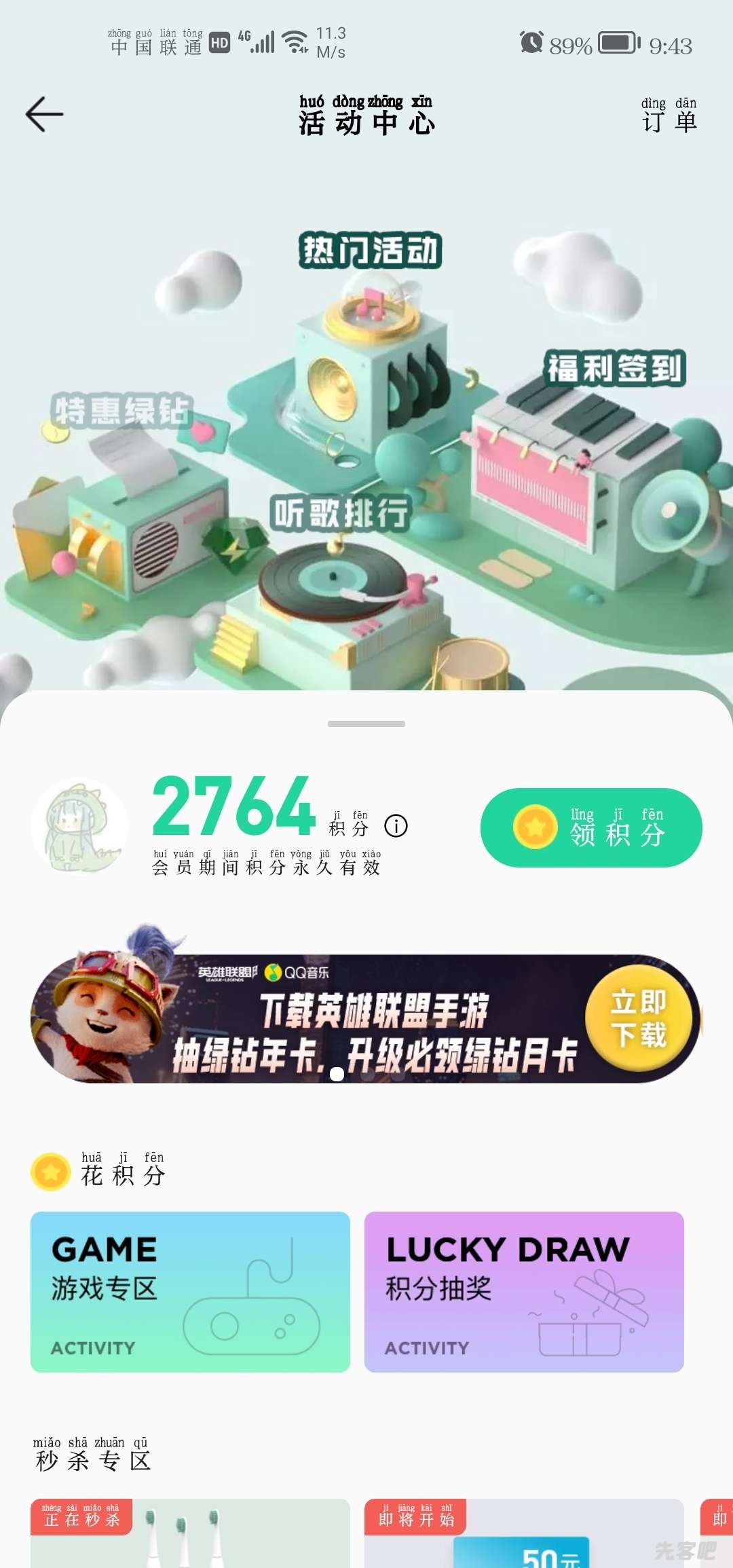The height and width of the screenshot is (1568, 733).
Task: Open 福利签到 check-in
Action: (616, 369)
